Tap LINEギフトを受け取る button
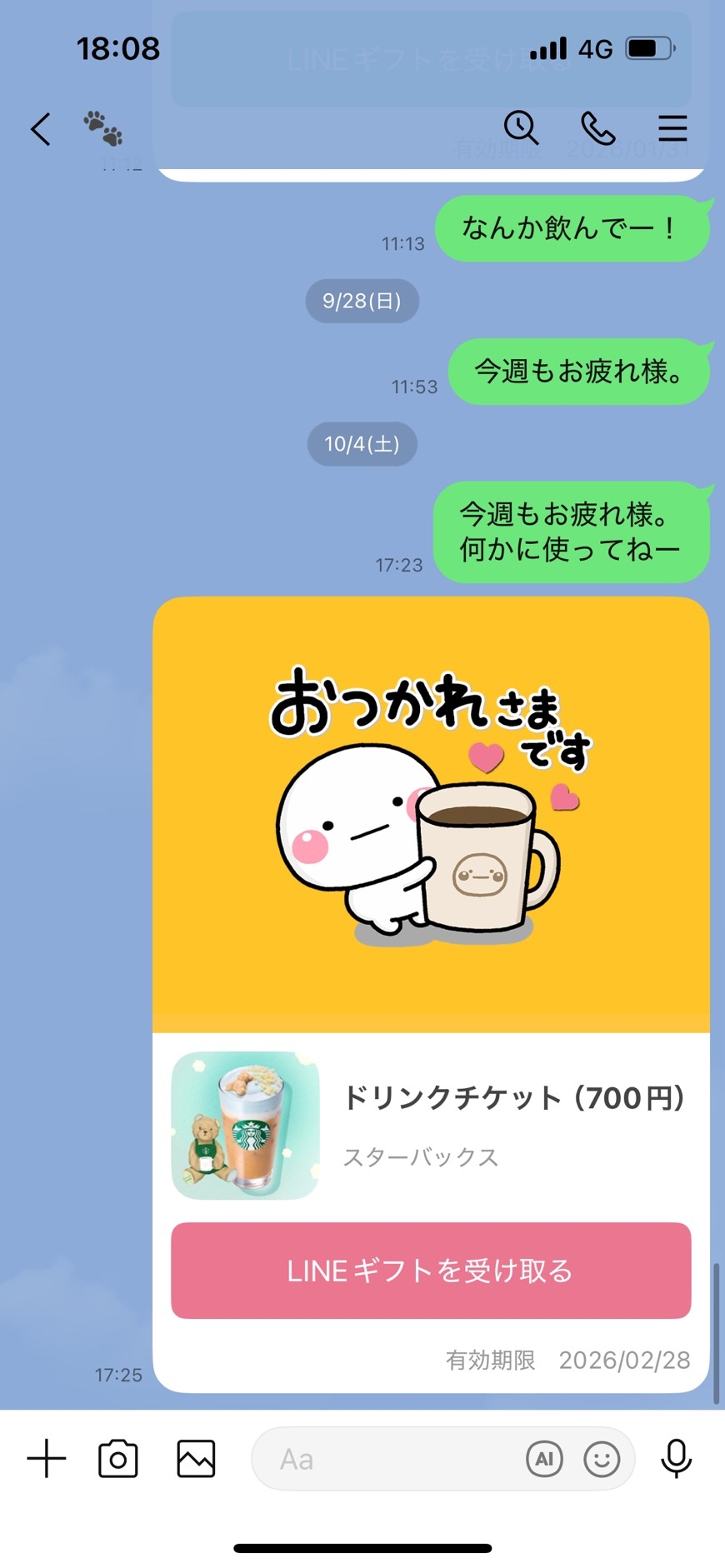Viewport: 725px width, 1568px height. pyautogui.click(x=431, y=1270)
